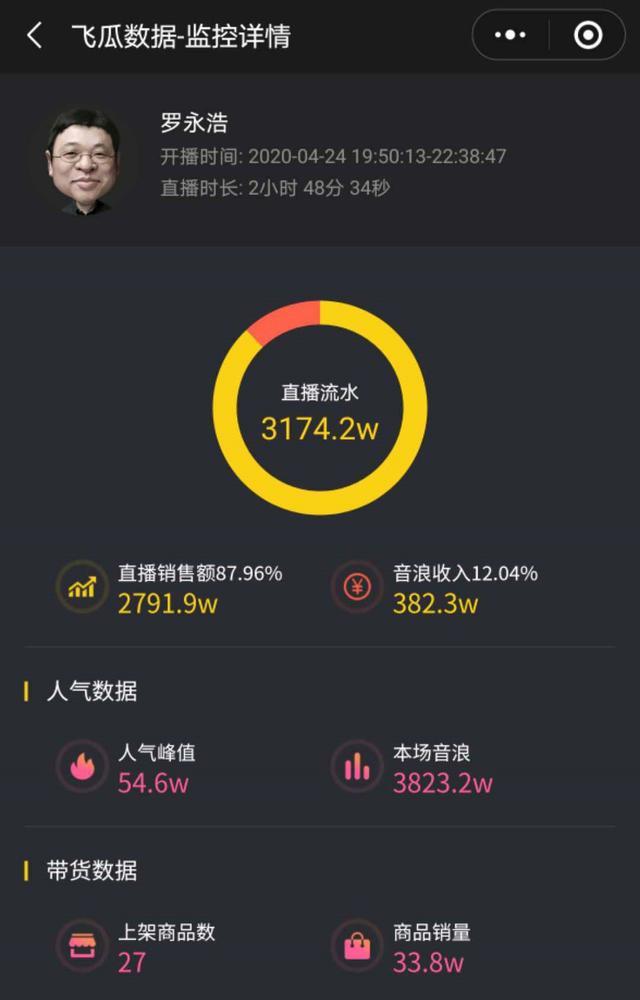
Task: Open the mini program more-options menu
Action: 510,36
